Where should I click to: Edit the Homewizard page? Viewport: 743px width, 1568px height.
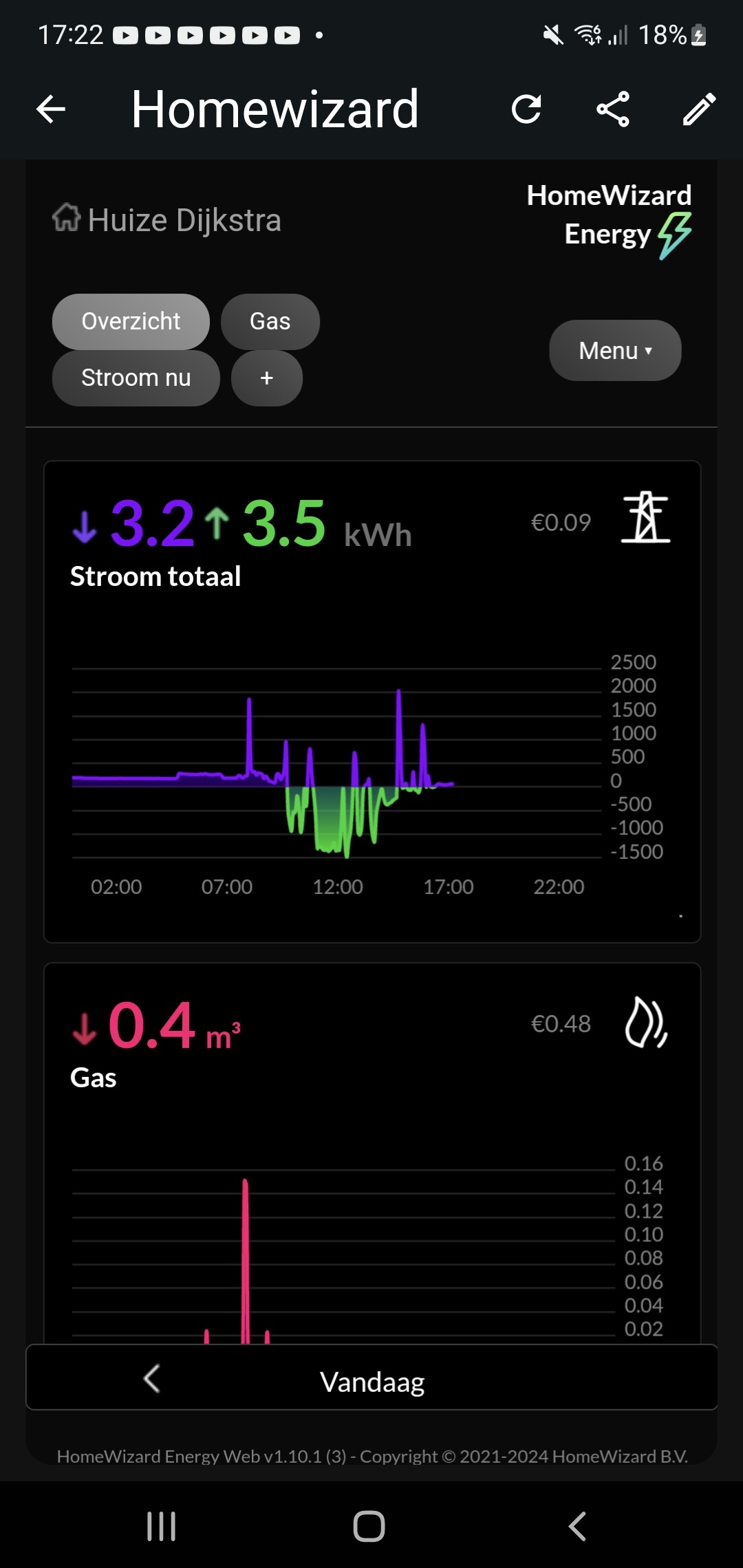pos(699,109)
